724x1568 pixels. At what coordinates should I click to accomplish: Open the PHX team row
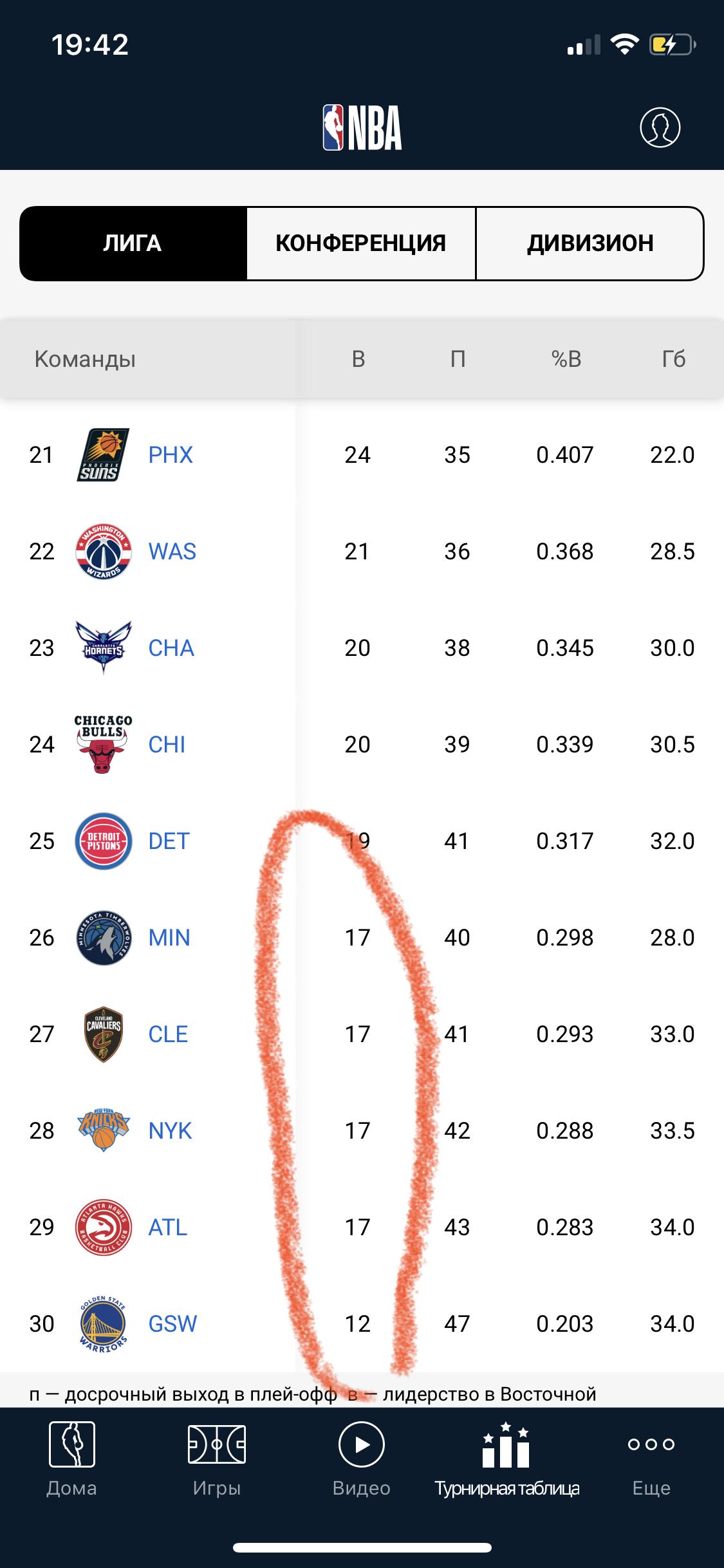(x=362, y=455)
